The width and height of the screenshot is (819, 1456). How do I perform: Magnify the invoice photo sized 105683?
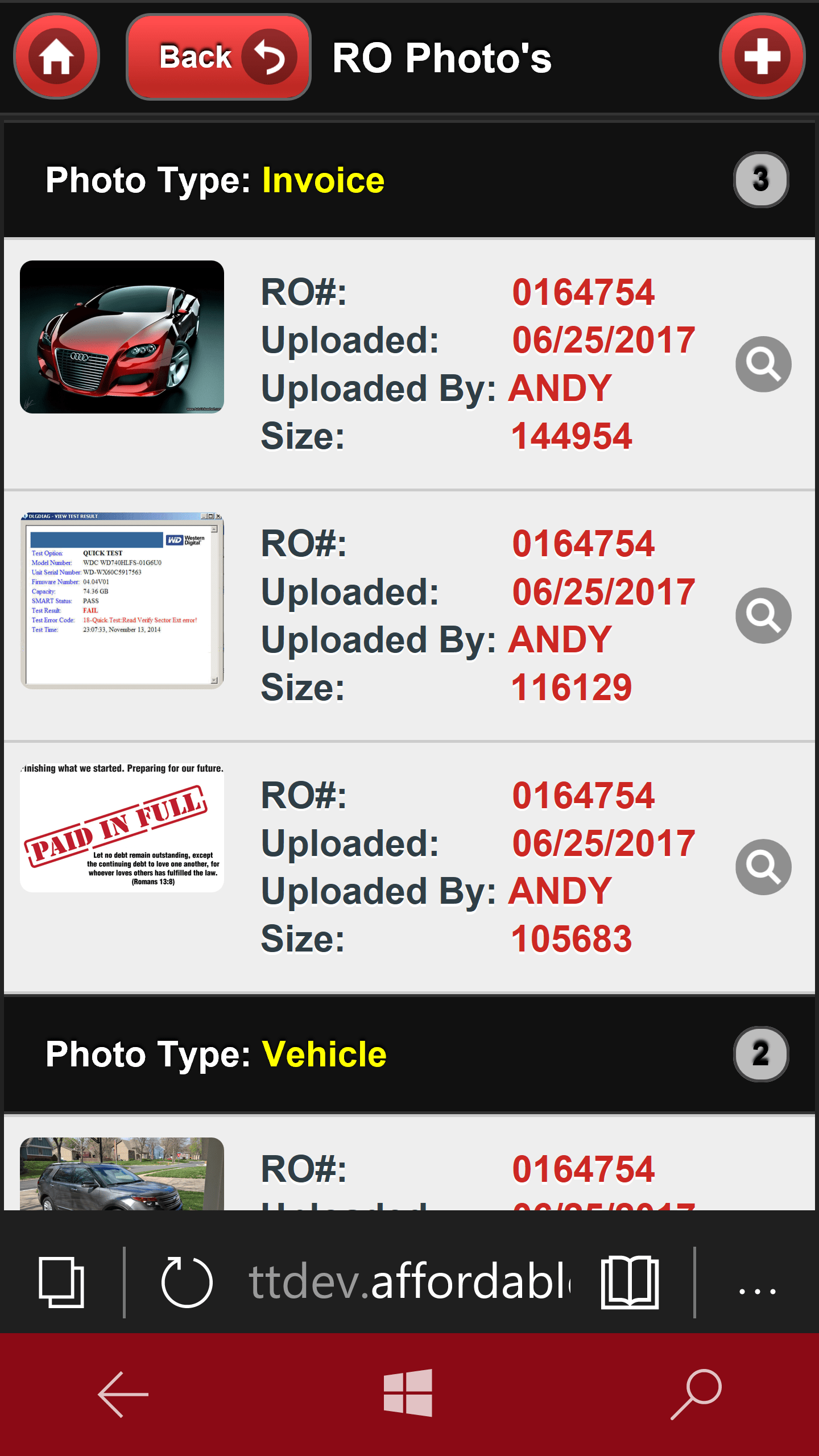[x=763, y=867]
